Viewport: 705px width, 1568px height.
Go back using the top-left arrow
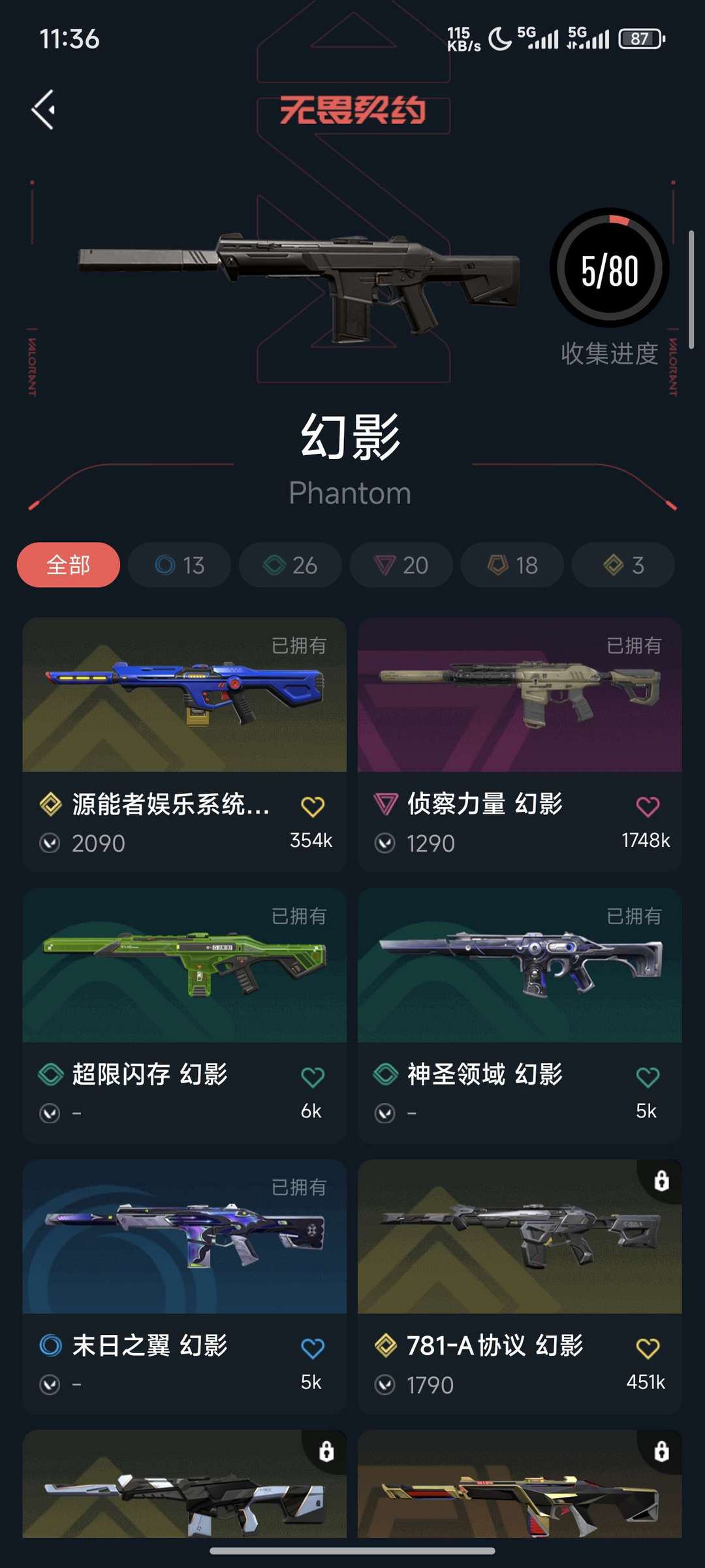(x=44, y=110)
